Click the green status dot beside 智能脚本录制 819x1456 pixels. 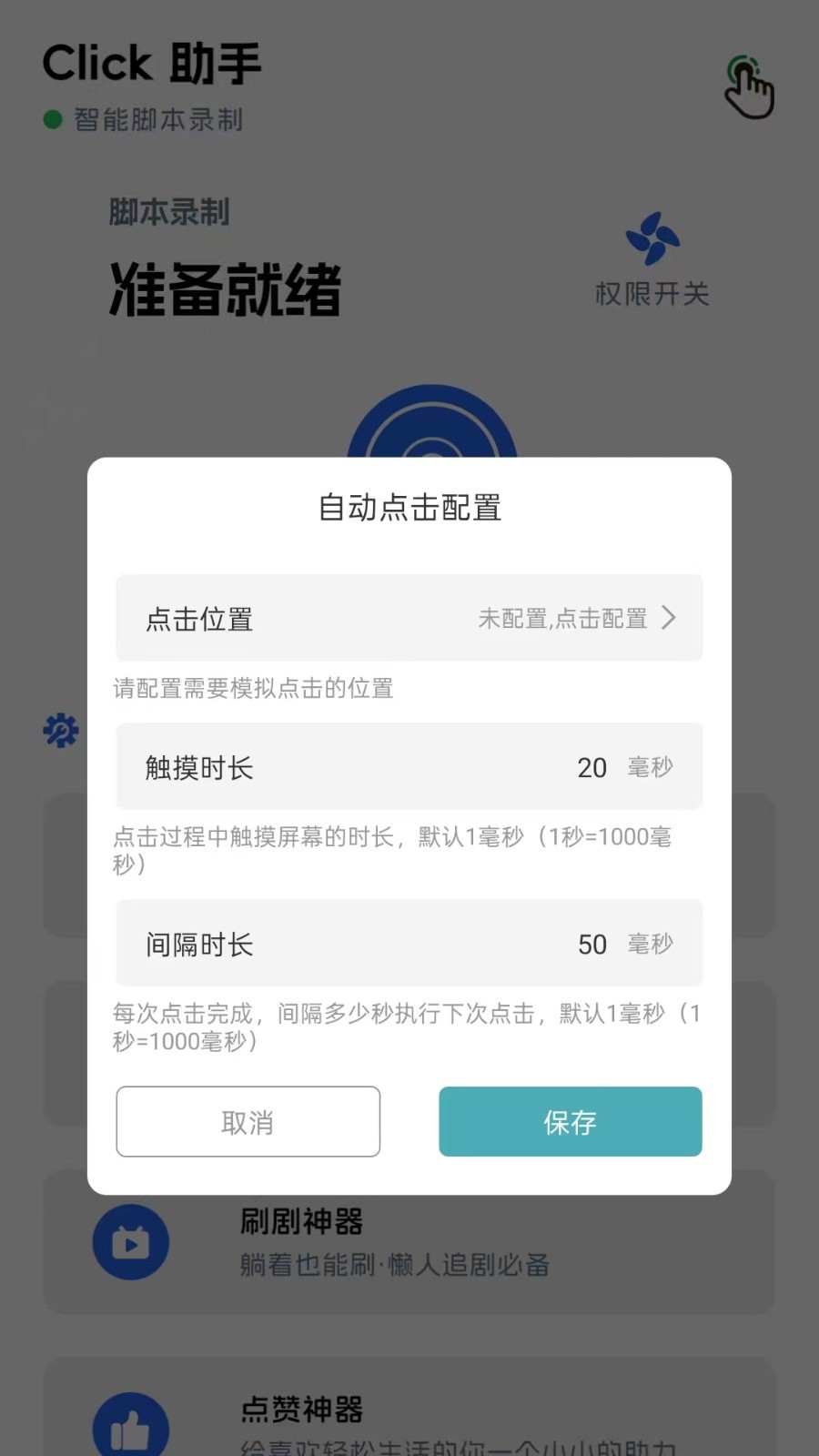pos(52,119)
